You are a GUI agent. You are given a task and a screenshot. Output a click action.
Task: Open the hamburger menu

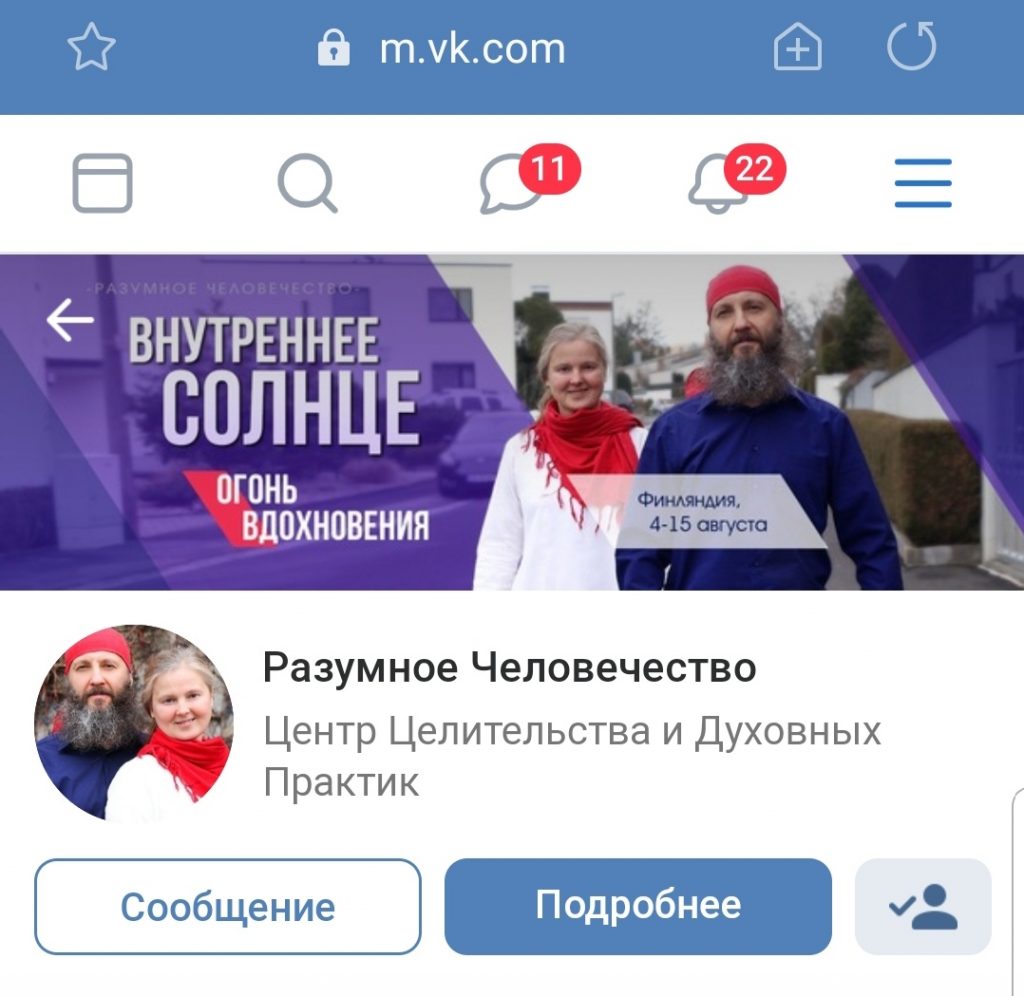point(922,184)
